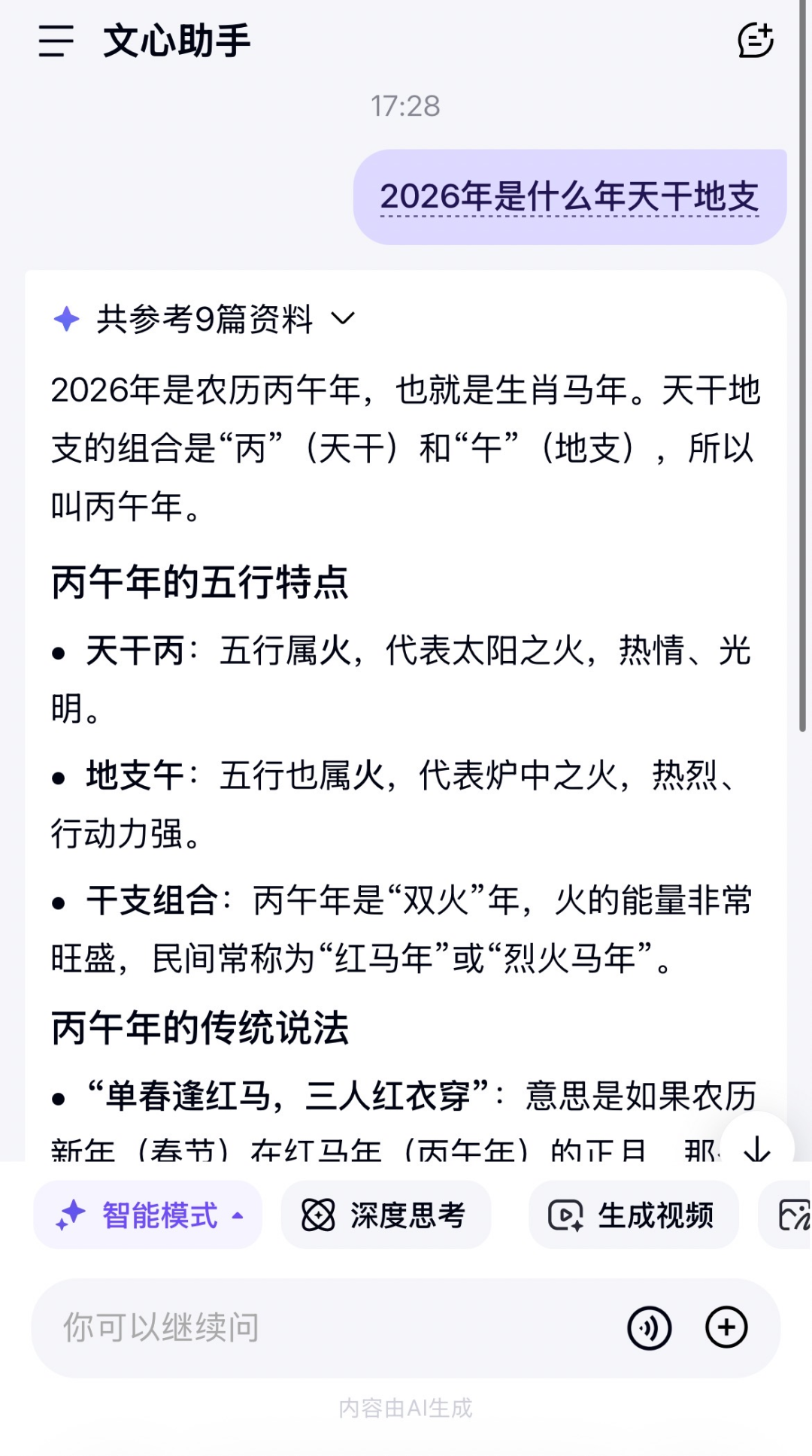
Task: Start a new chat conversation
Action: point(755,41)
